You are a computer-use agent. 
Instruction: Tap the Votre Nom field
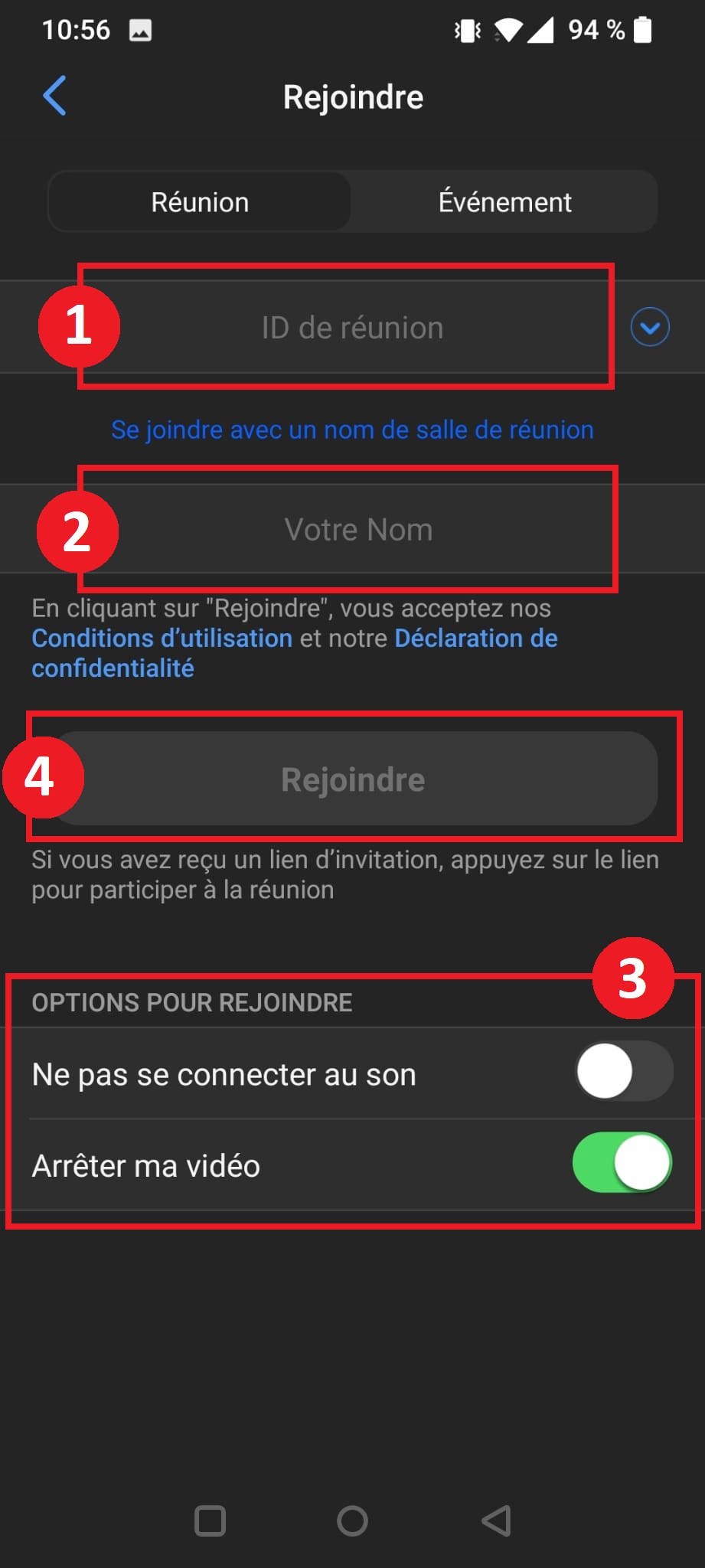click(352, 529)
